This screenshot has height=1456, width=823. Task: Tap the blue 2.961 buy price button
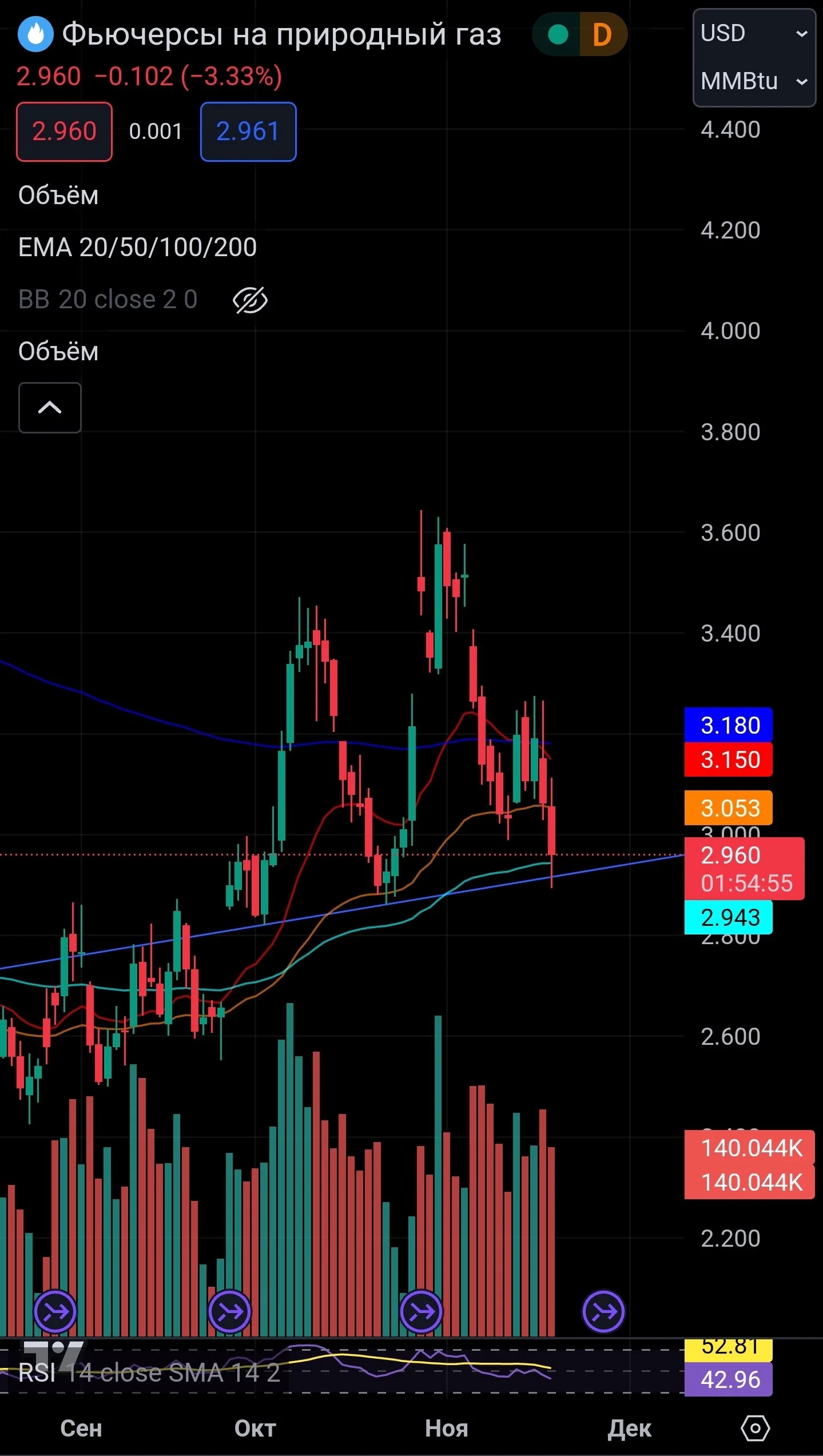point(248,132)
